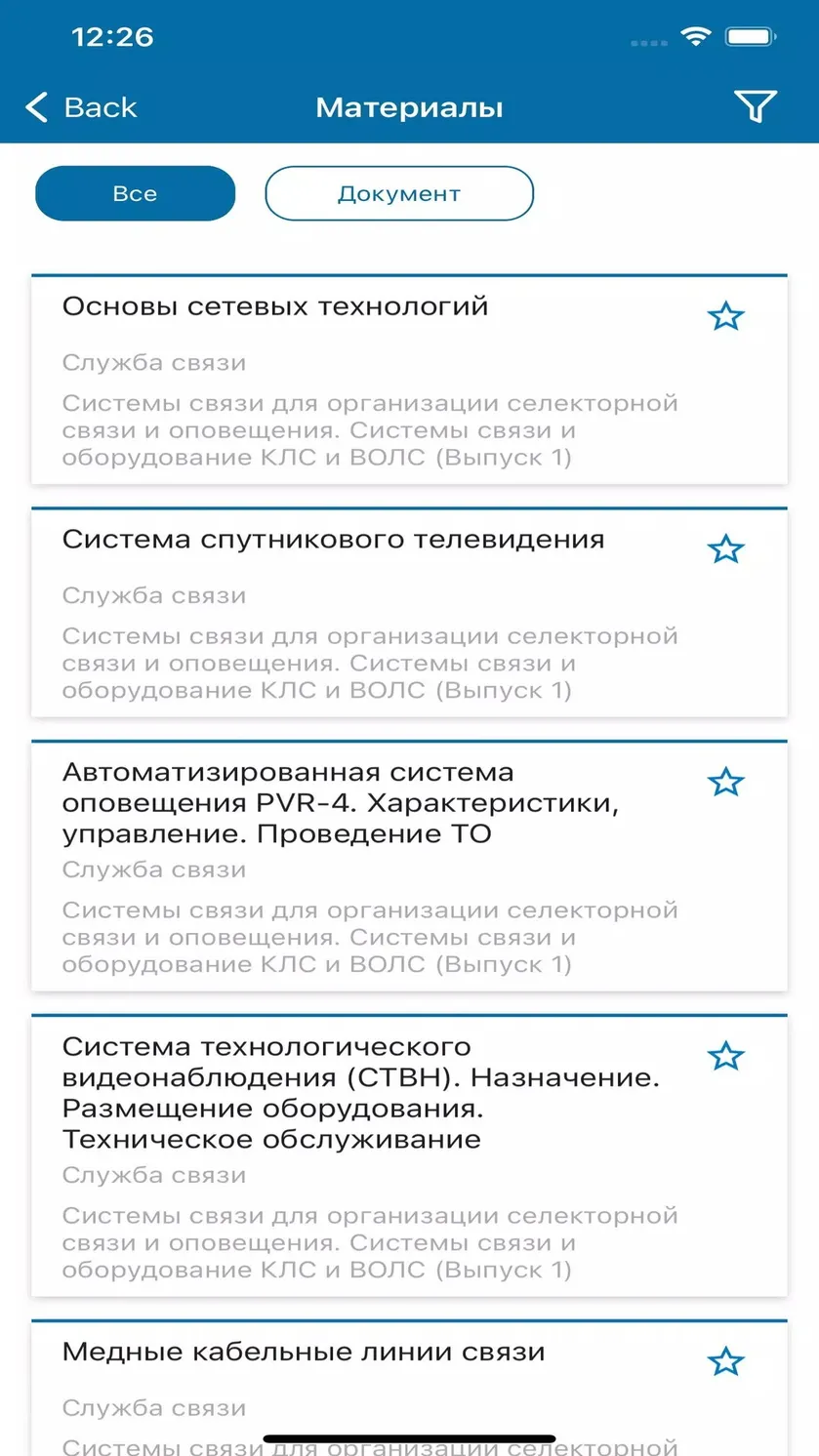
Task: Open the PVR-4 оповещения material card
Action: click(409, 866)
